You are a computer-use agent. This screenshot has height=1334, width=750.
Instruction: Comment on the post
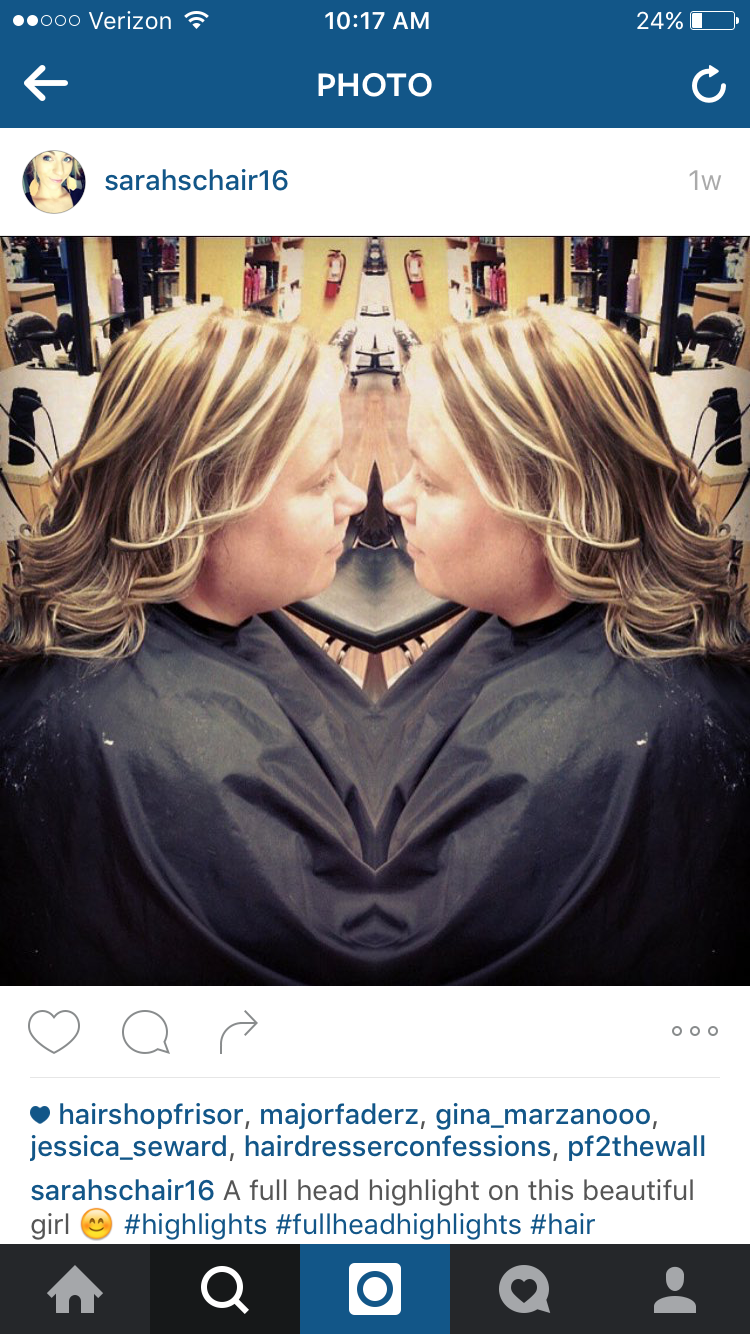click(145, 1032)
